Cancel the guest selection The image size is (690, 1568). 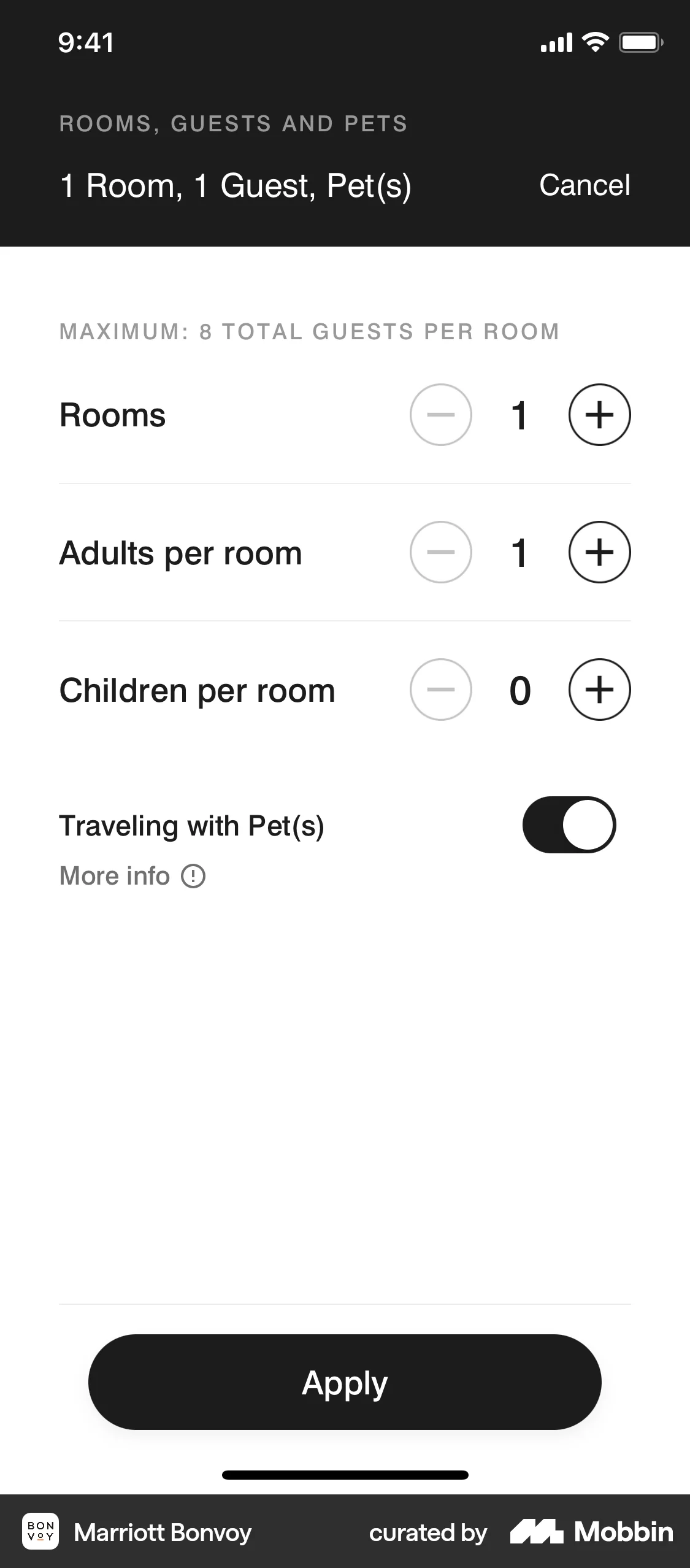(585, 186)
